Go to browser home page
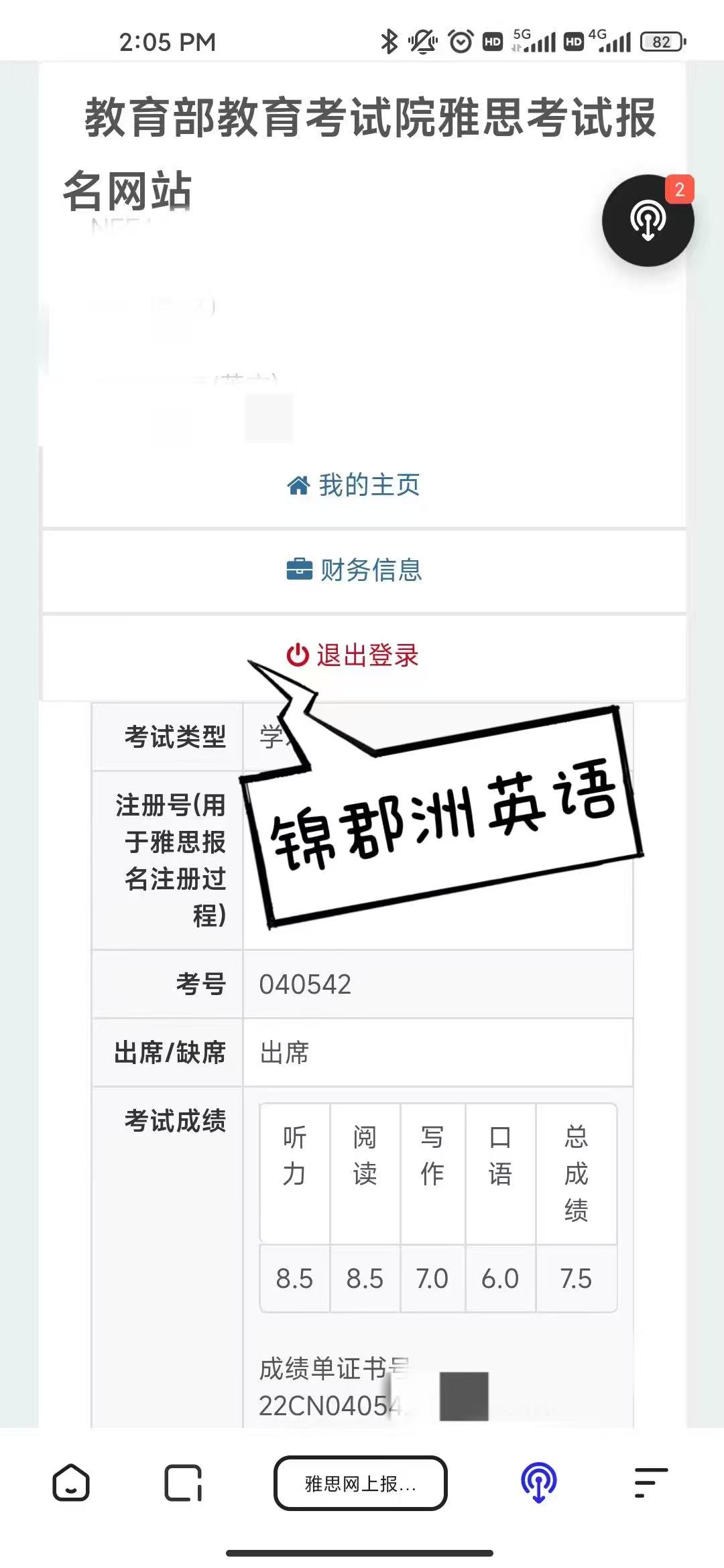The image size is (724, 1568). (71, 1482)
